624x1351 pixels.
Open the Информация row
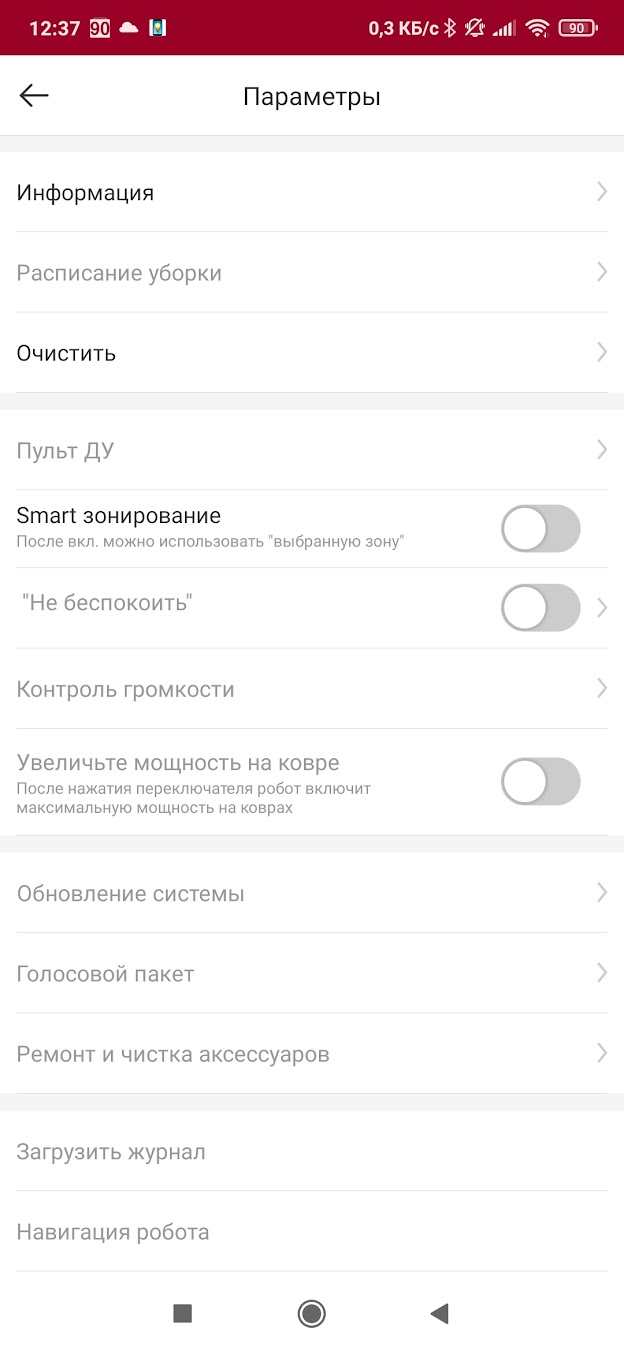(x=311, y=193)
